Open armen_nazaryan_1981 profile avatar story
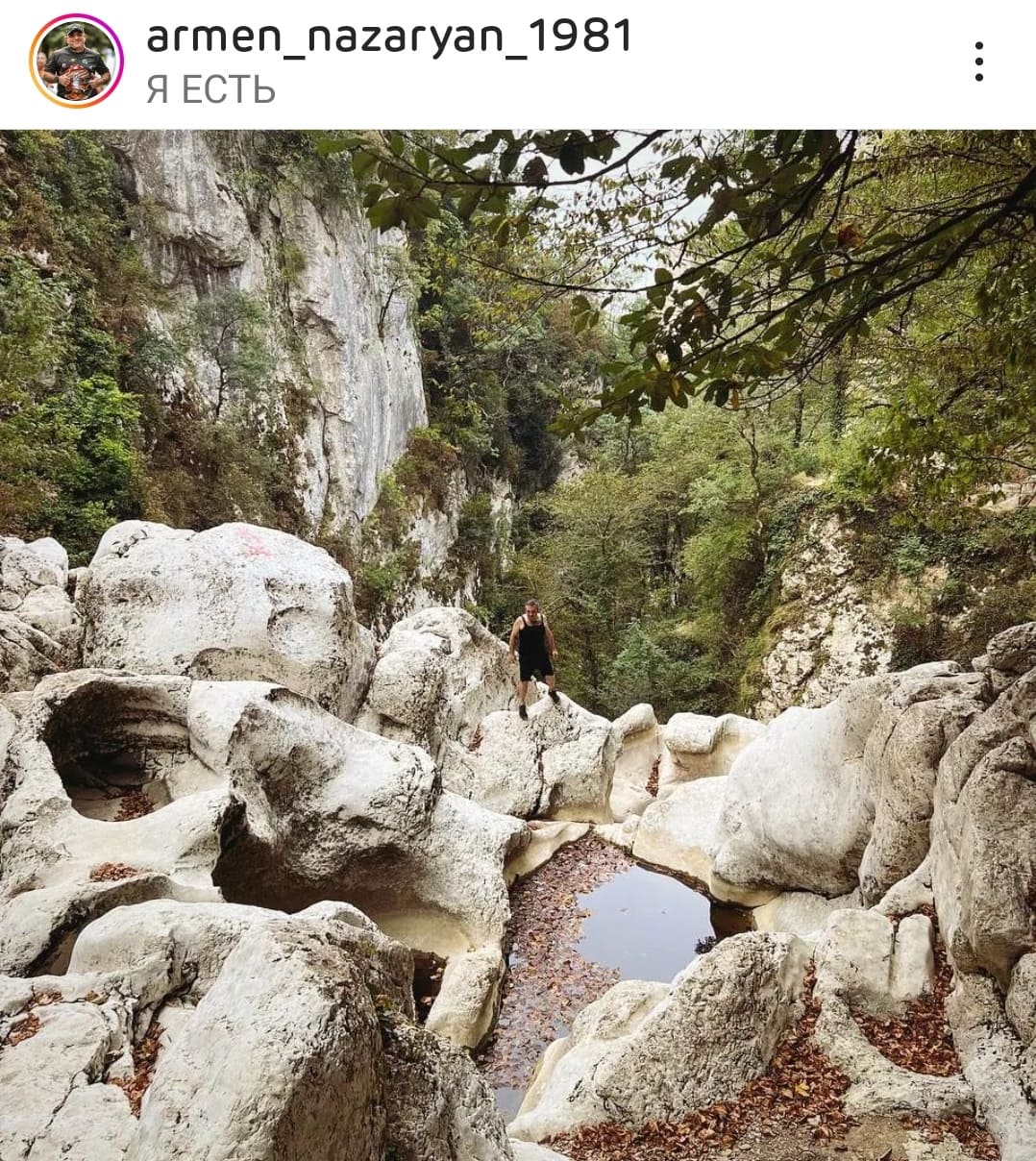Image resolution: width=1036 pixels, height=1161 pixels. point(77,62)
